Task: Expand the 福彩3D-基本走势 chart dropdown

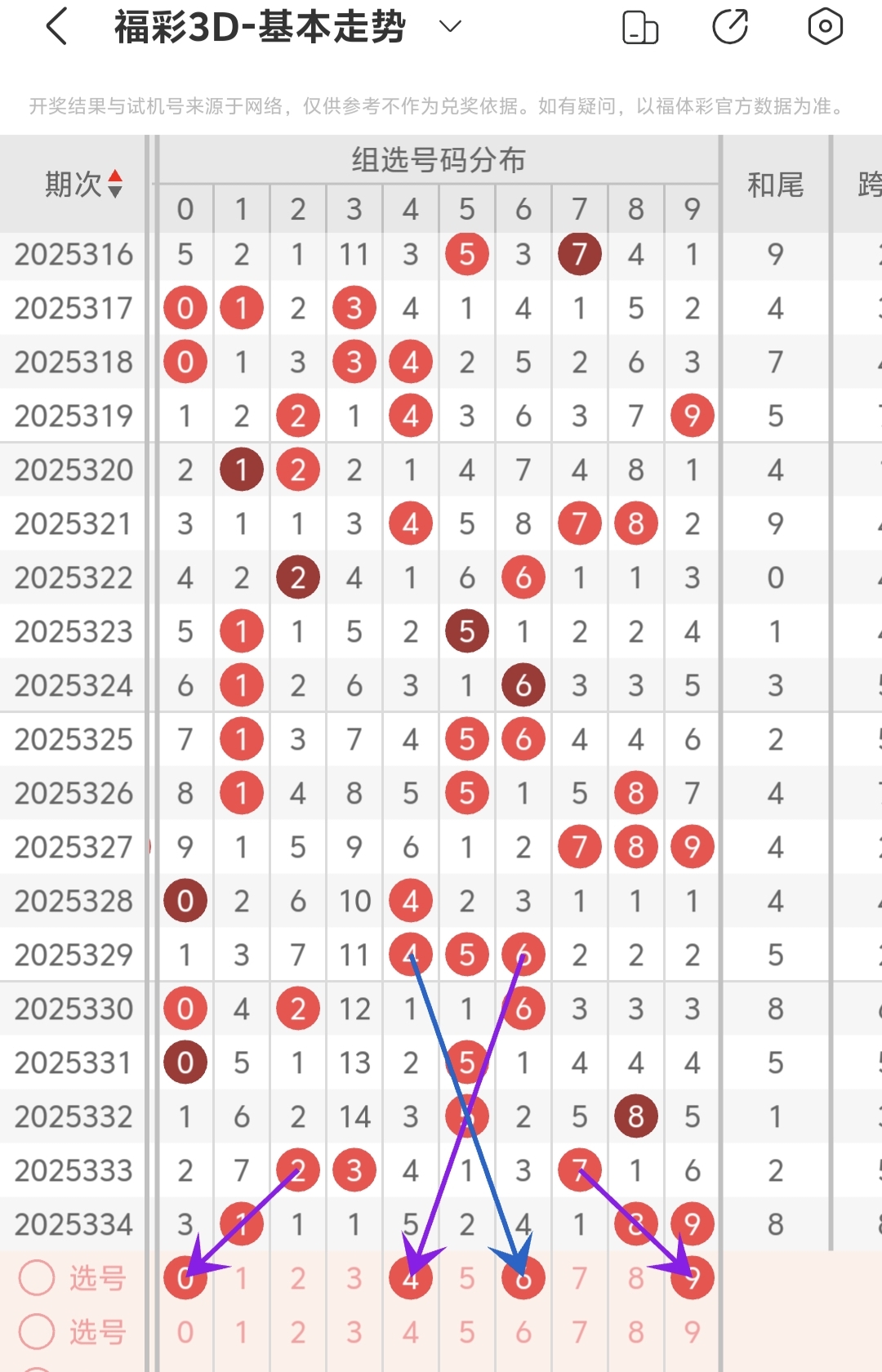Action: pyautogui.click(x=450, y=27)
